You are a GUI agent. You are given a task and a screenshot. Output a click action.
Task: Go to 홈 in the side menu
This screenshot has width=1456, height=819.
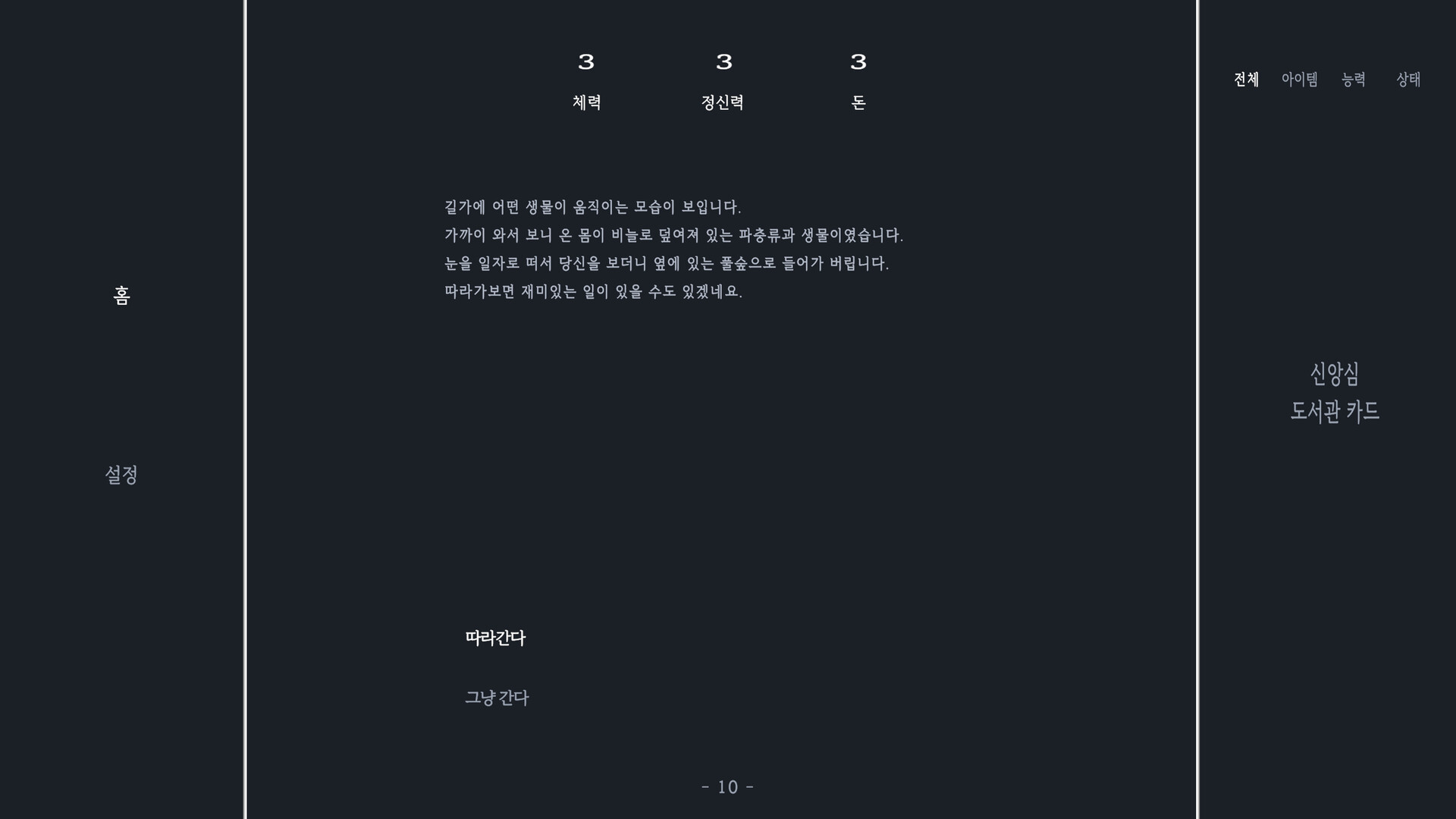tap(121, 295)
